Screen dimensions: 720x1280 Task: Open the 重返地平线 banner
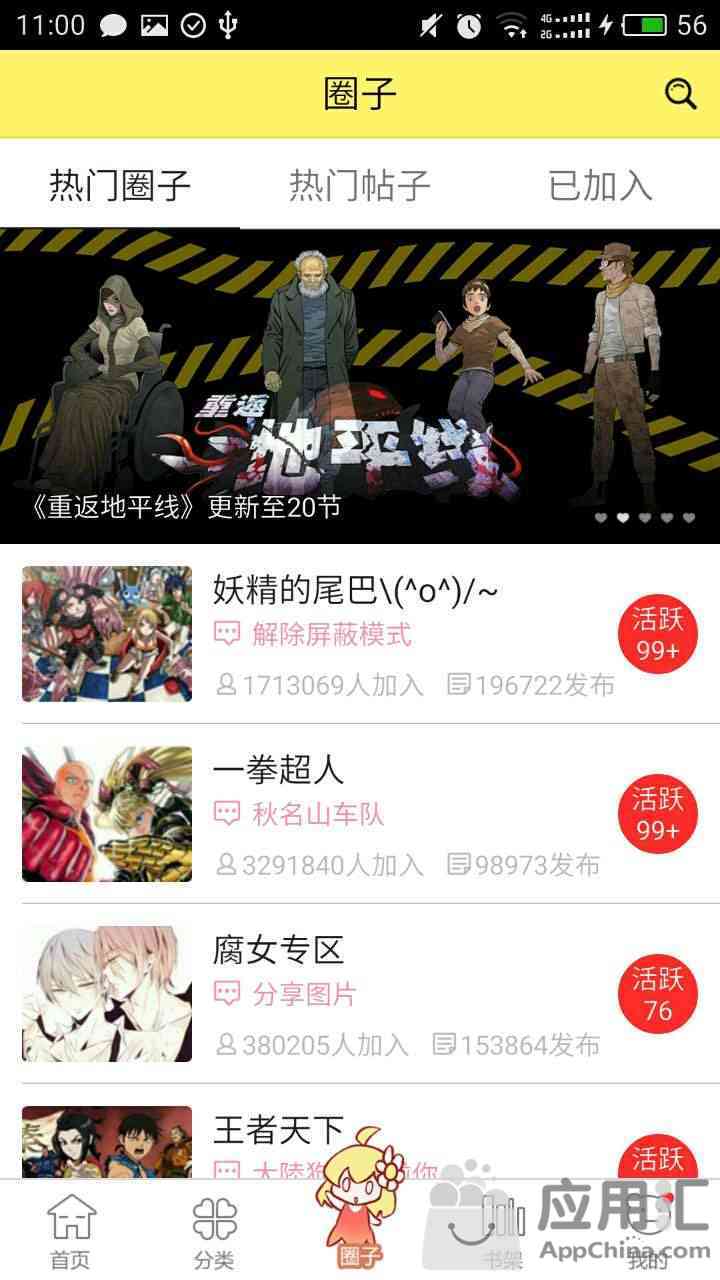pyautogui.click(x=360, y=385)
